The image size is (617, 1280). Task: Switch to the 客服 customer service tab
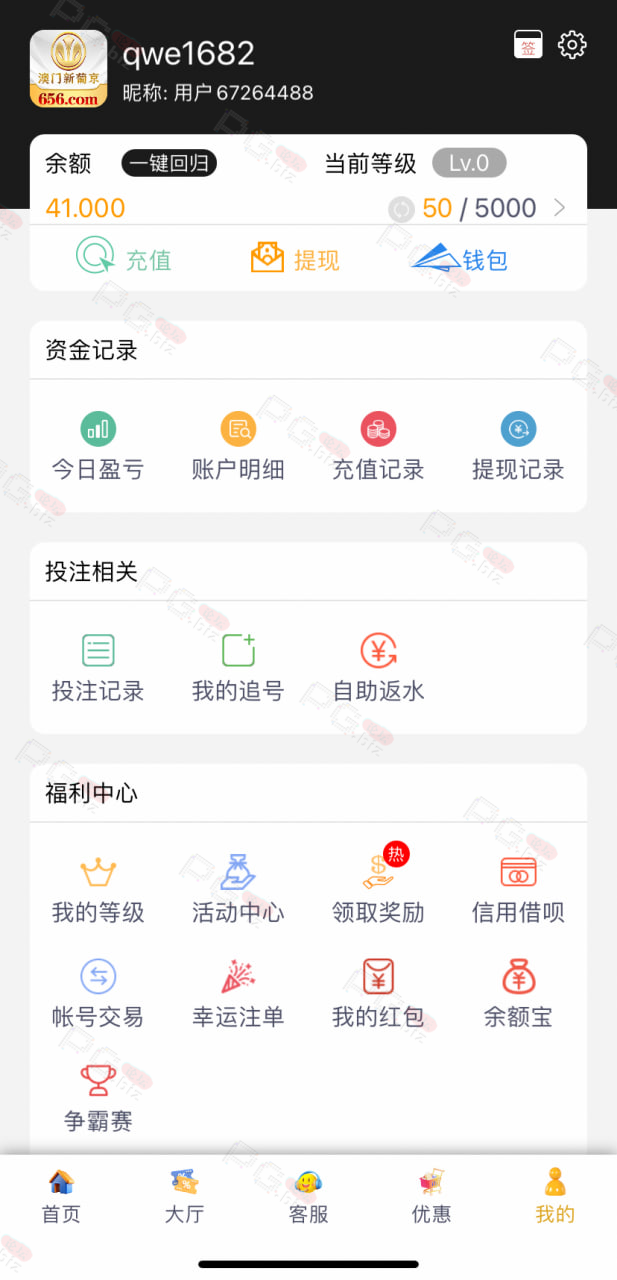tap(308, 1197)
